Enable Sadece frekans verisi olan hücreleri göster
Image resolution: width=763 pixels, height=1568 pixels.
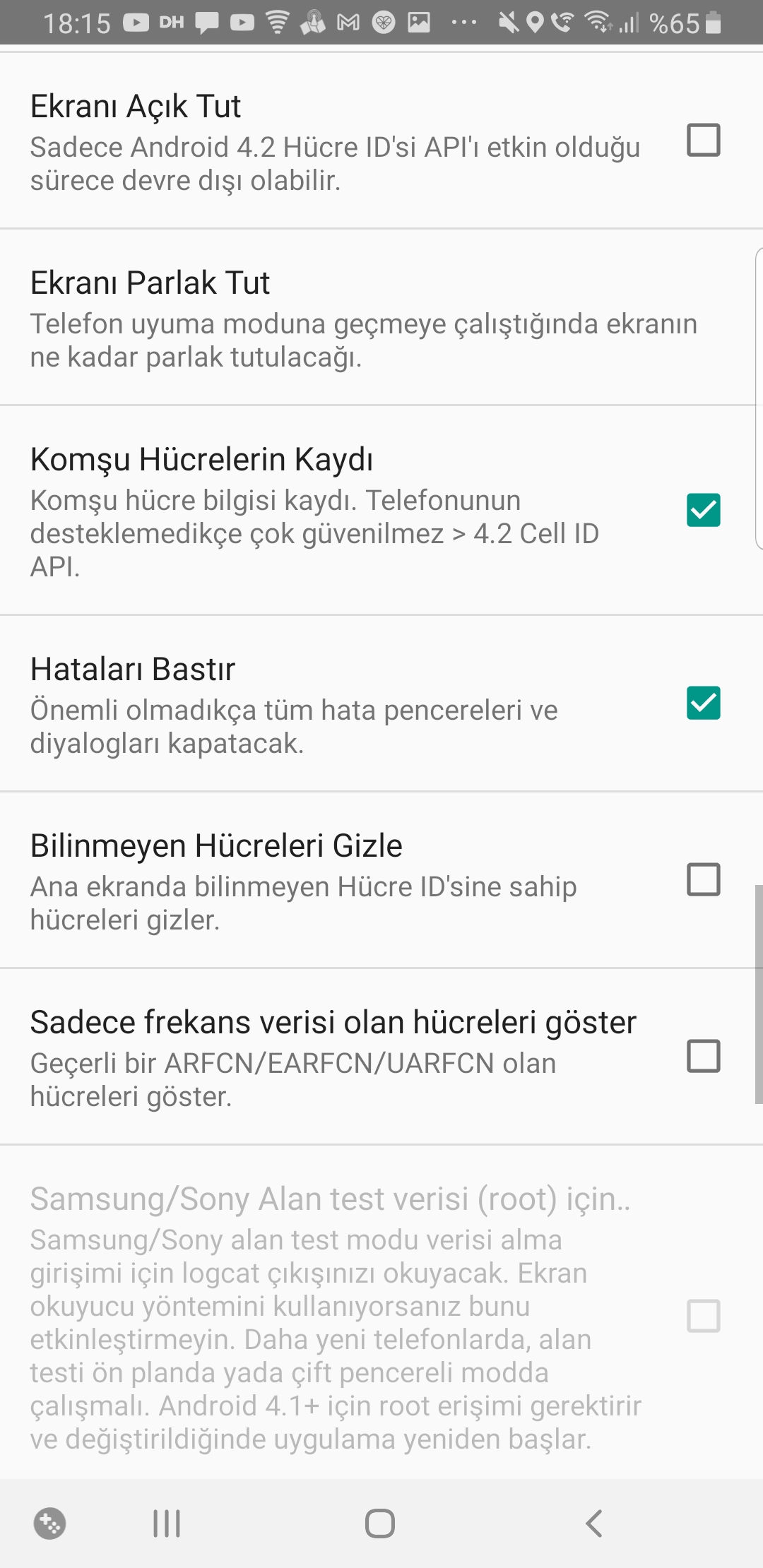click(x=703, y=1056)
